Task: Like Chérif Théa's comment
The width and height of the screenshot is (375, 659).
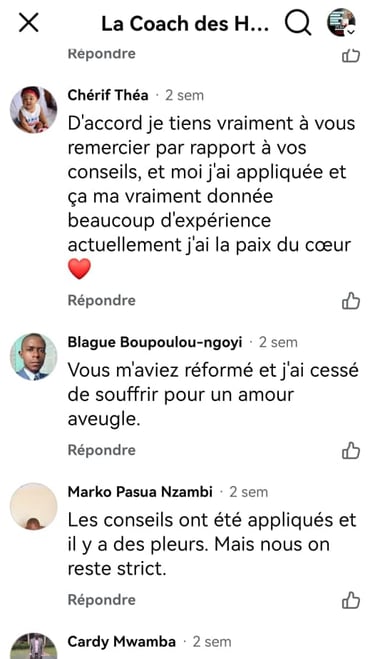Action: 351,301
